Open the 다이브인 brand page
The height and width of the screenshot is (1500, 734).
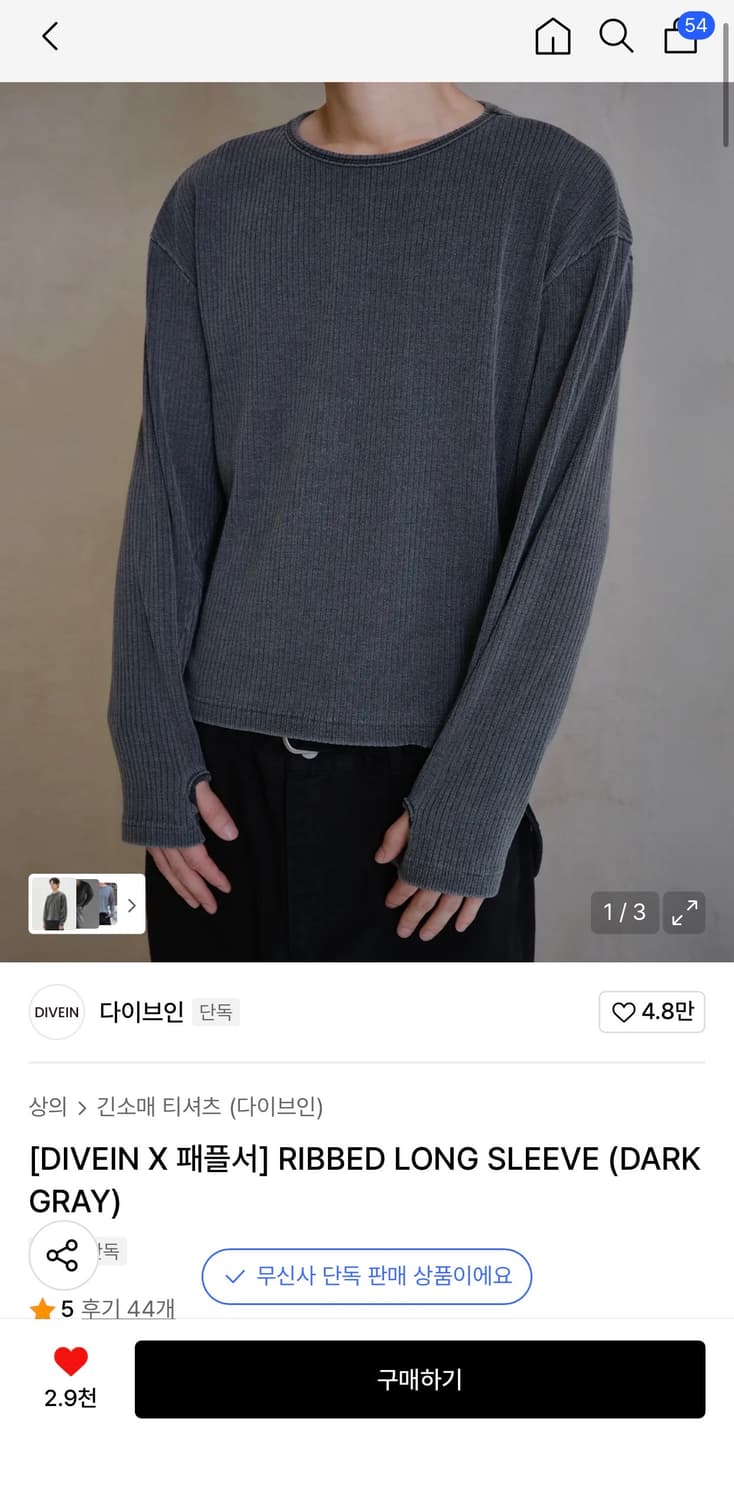(140, 1012)
